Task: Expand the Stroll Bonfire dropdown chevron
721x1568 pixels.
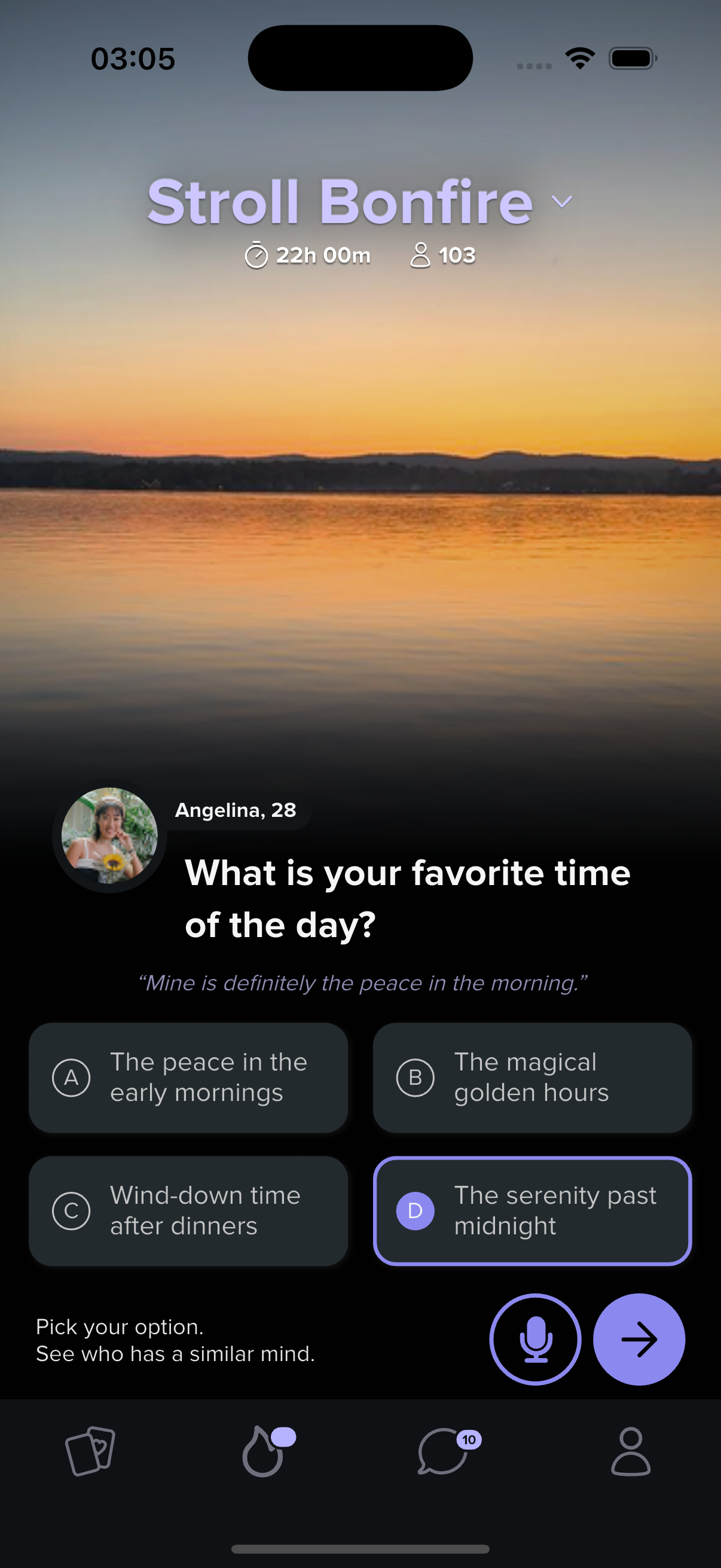Action: pos(561,202)
